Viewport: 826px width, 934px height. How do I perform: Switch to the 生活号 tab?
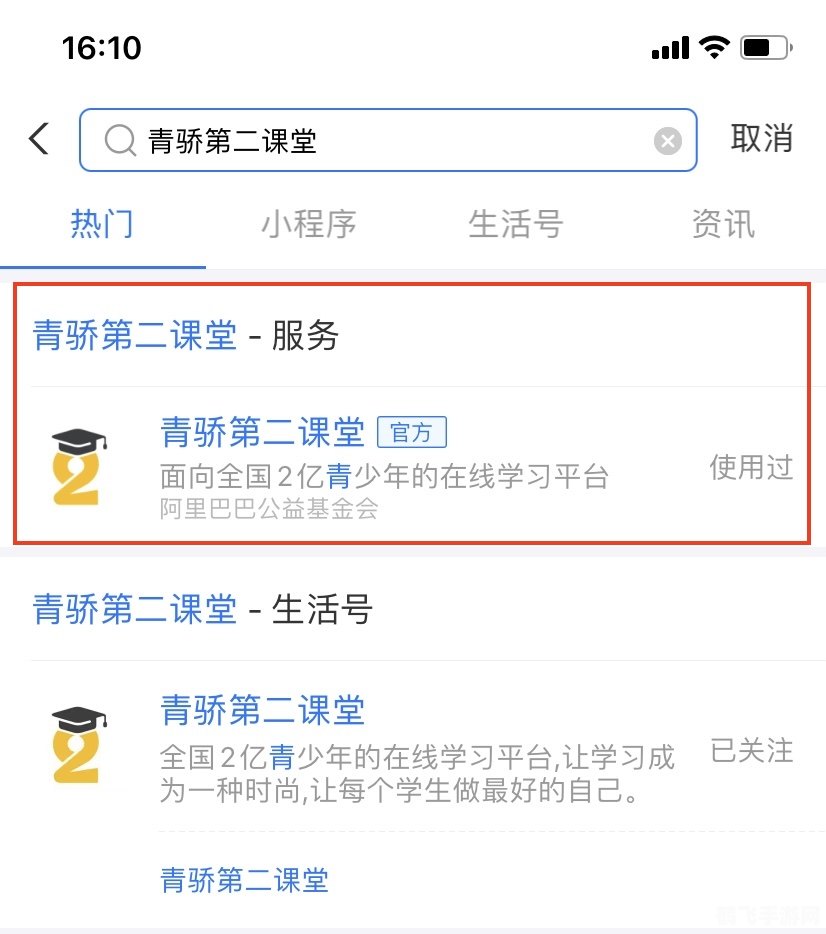(514, 225)
